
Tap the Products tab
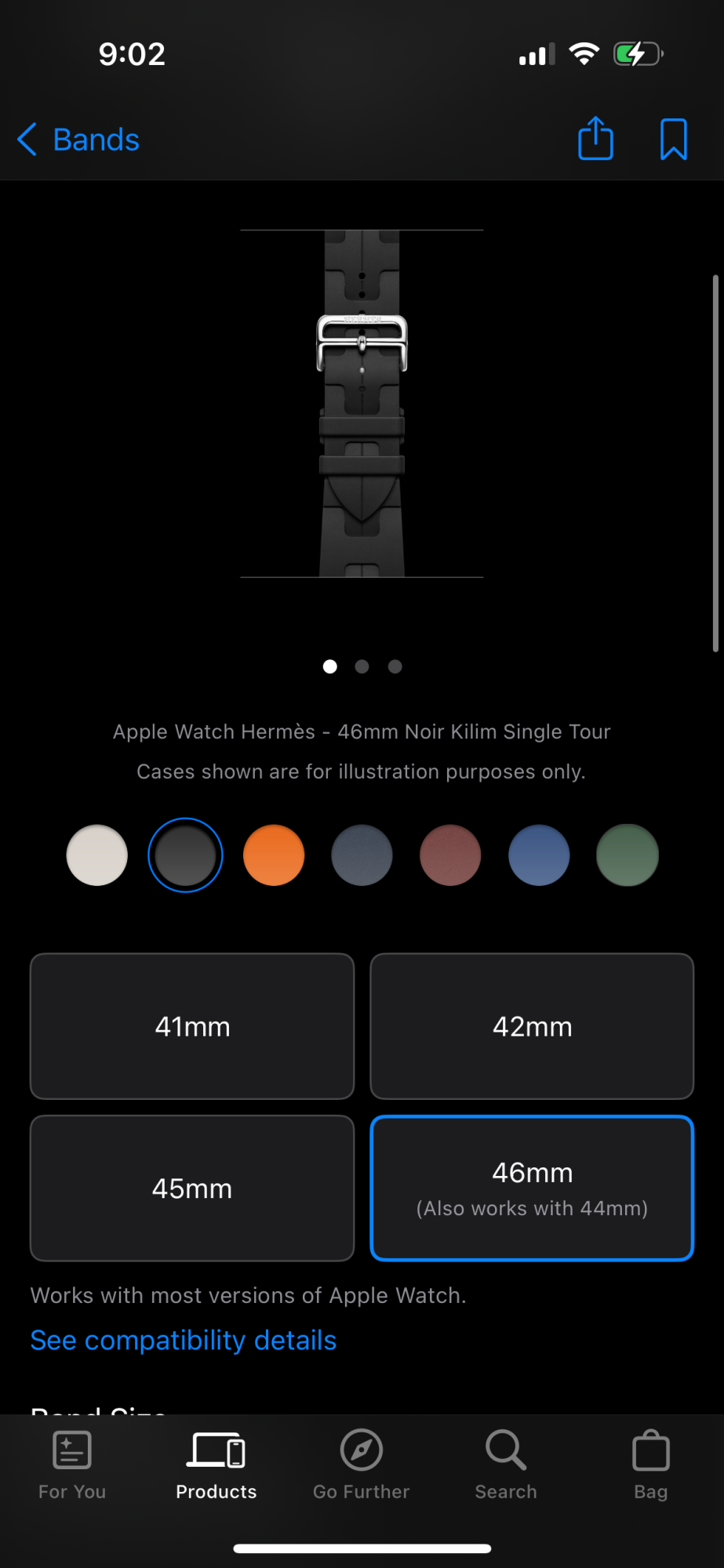click(x=216, y=1465)
